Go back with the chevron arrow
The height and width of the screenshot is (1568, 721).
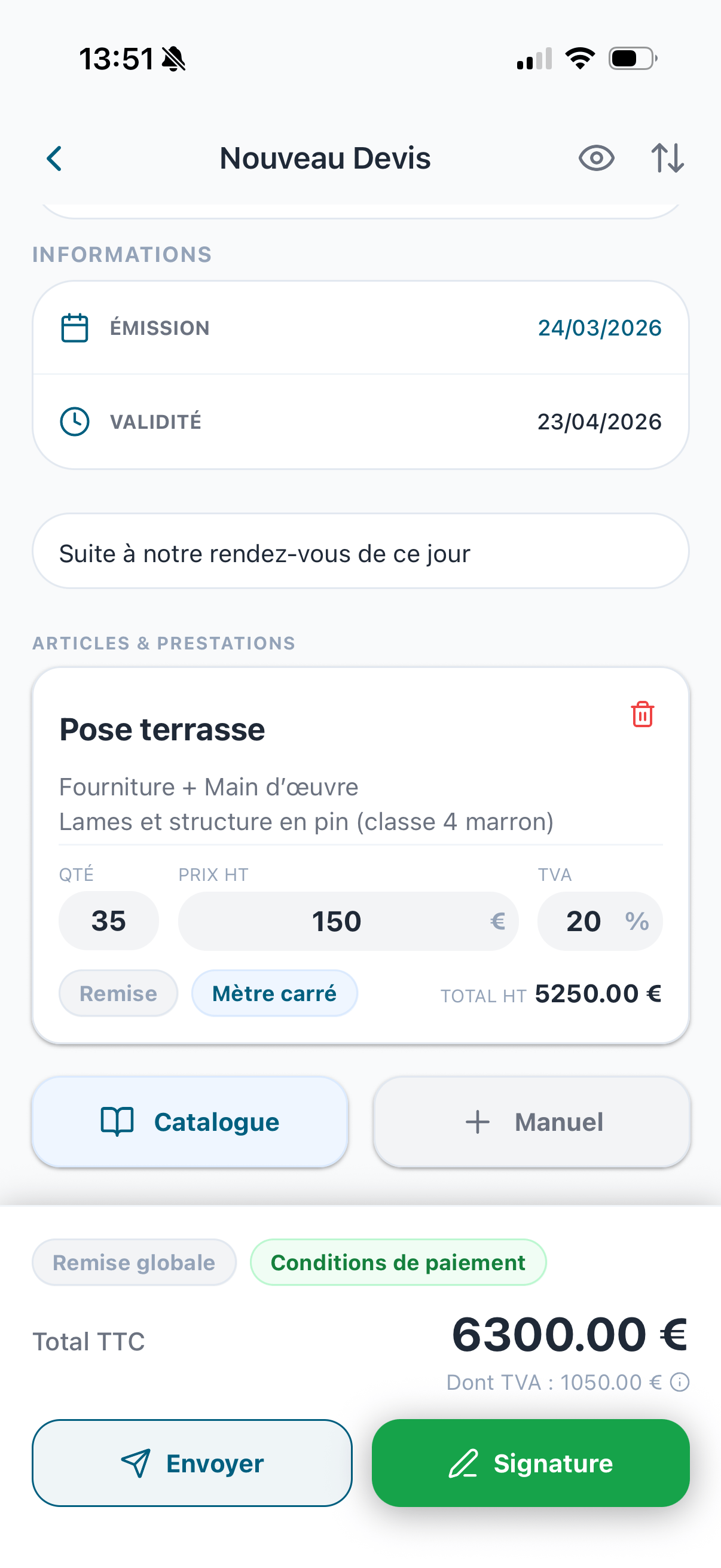[x=54, y=158]
